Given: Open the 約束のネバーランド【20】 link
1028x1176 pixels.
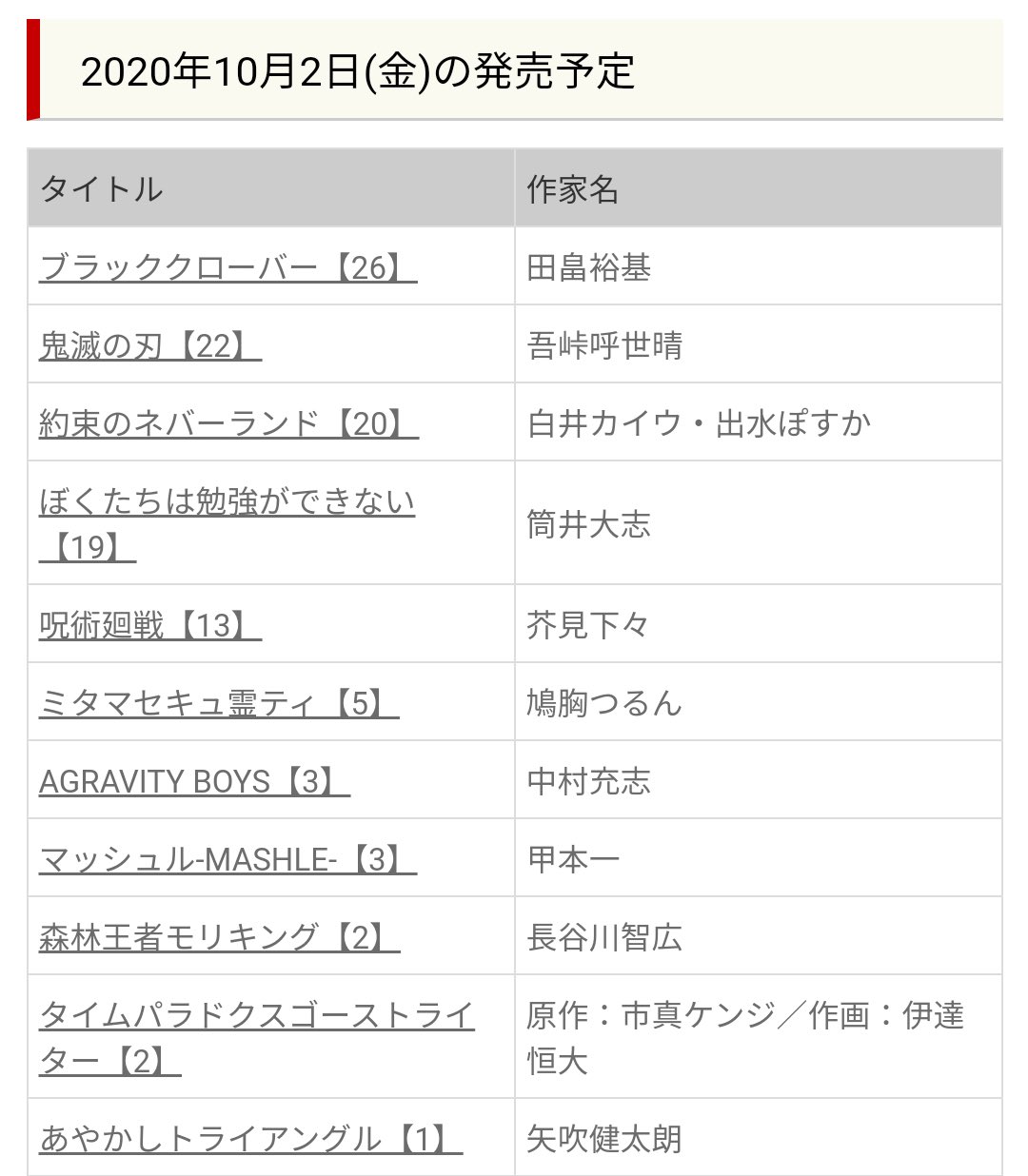Looking at the screenshot, I should tap(228, 423).
